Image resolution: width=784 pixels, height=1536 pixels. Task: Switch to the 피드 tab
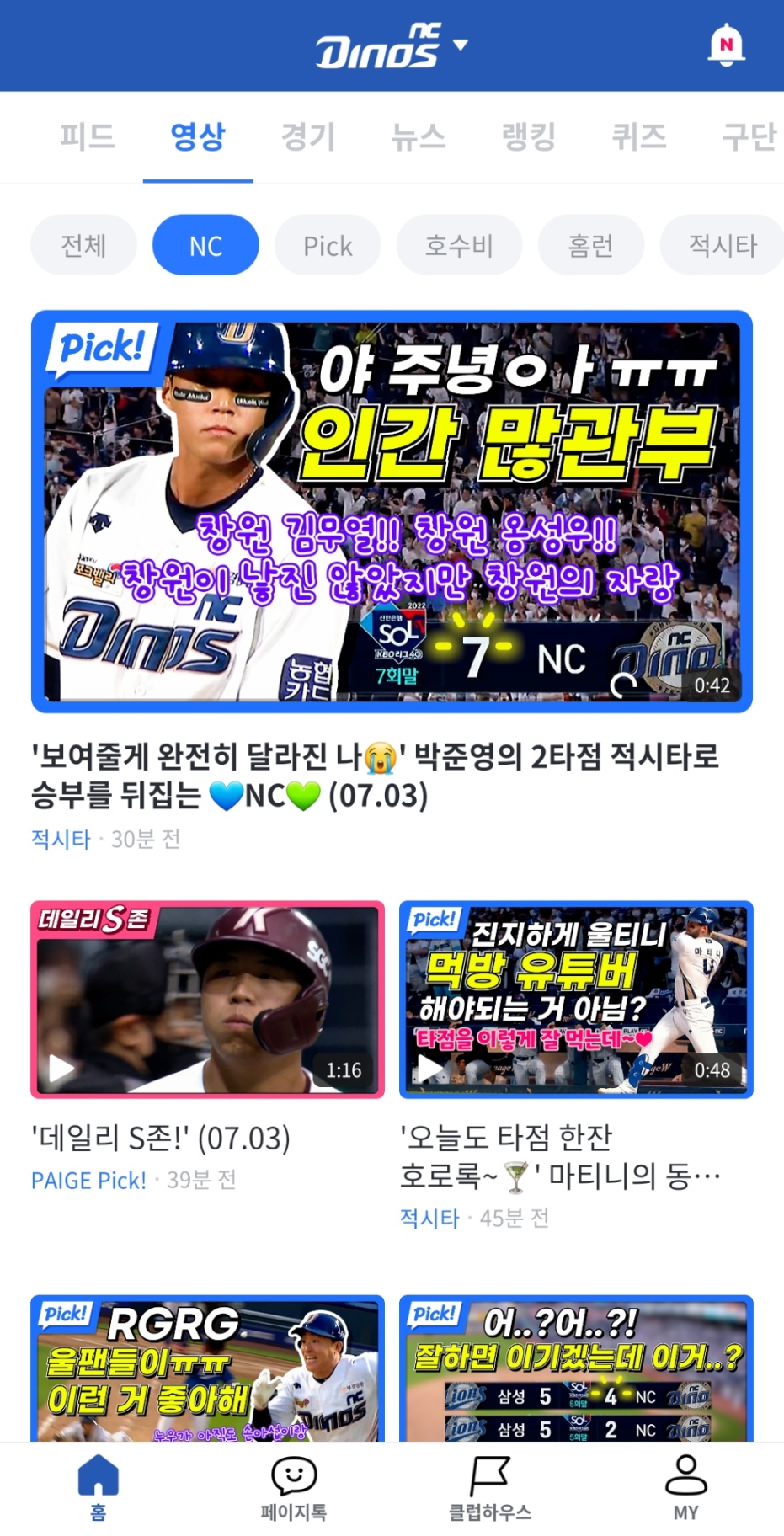coord(87,136)
